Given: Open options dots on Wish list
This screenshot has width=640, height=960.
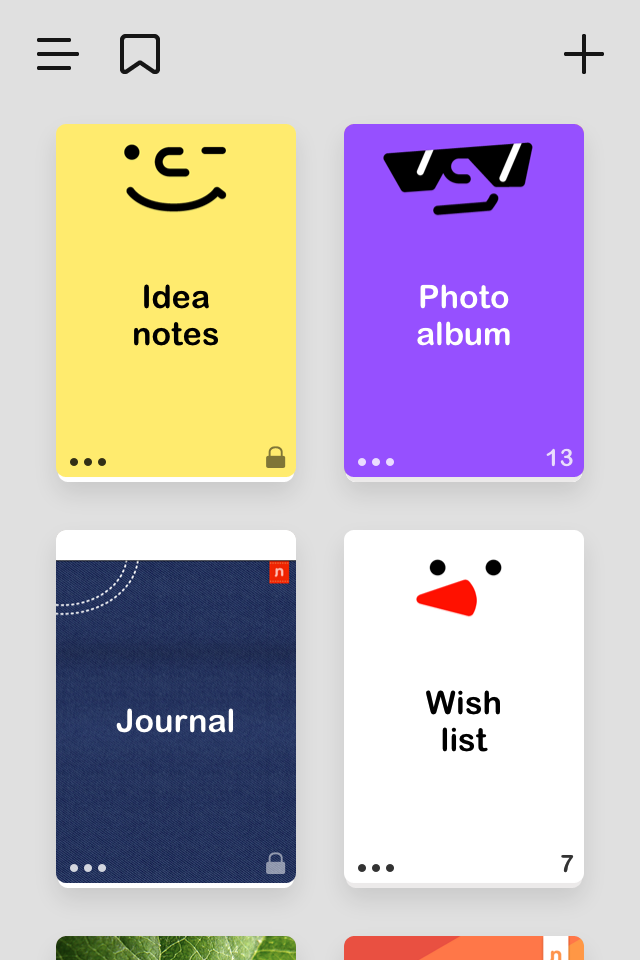Looking at the screenshot, I should click(376, 868).
